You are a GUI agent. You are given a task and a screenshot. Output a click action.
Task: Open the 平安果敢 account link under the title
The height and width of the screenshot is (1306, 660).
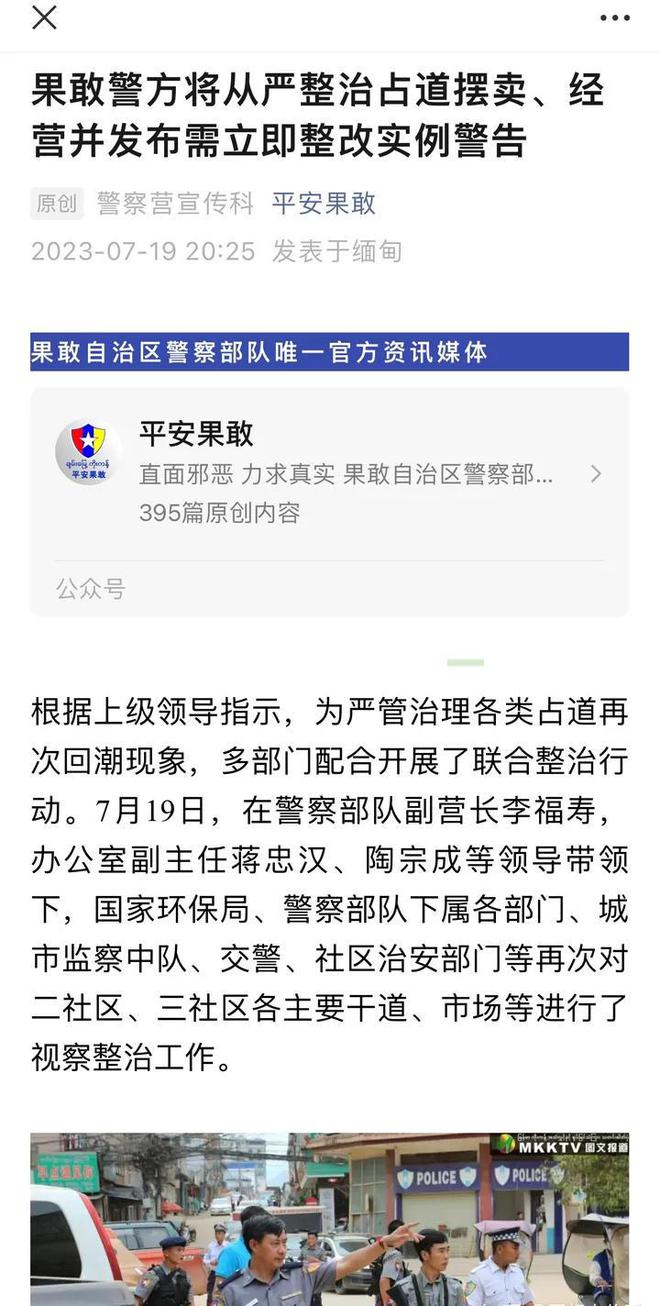tap(324, 203)
